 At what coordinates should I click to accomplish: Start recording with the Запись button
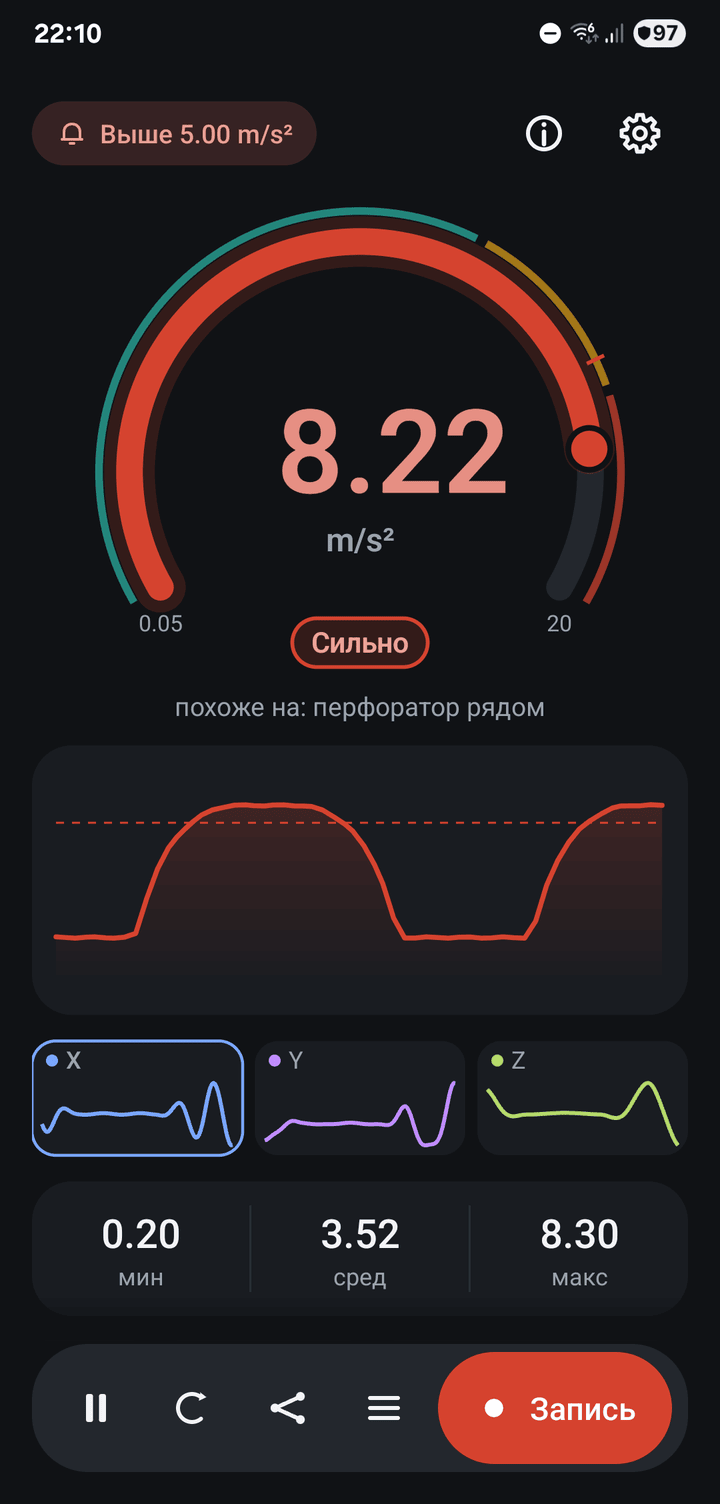click(x=555, y=1408)
